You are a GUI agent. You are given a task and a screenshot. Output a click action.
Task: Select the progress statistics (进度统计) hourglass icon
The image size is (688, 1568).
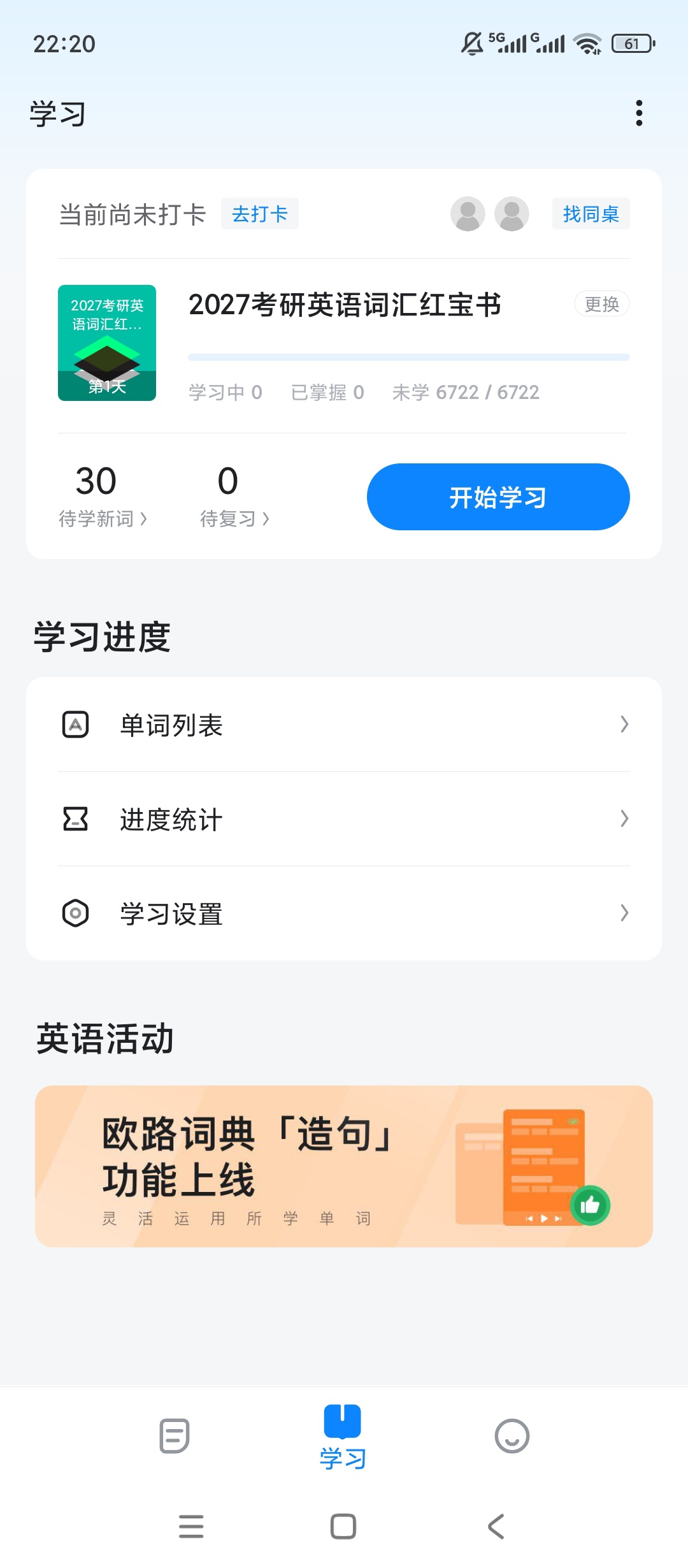[x=75, y=820]
